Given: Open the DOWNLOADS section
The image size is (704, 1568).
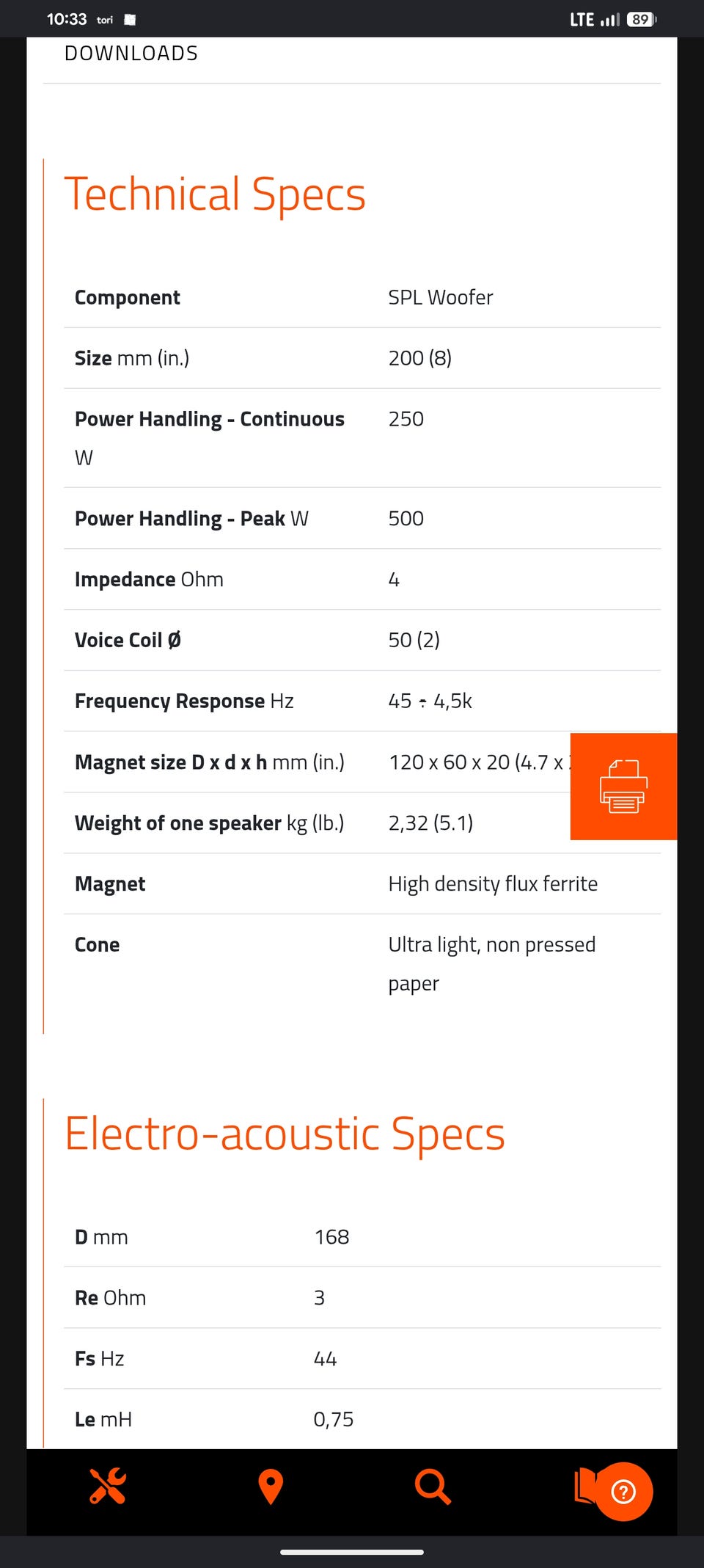Looking at the screenshot, I should 131,54.
